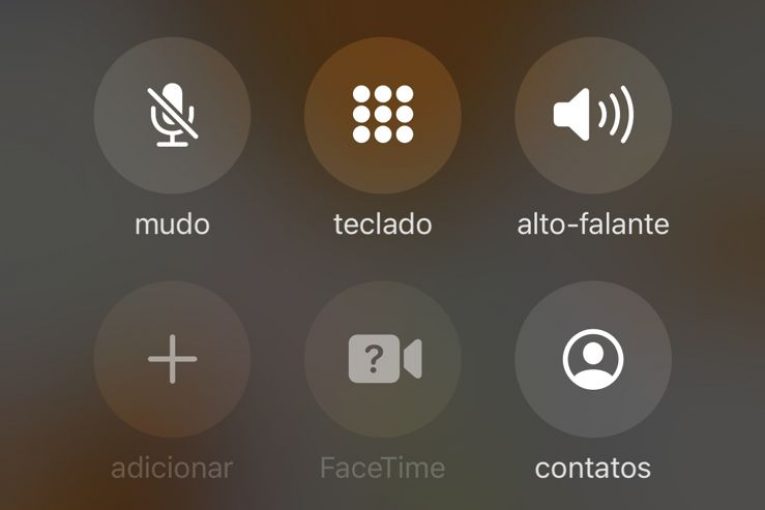Open the teclado keypad
Viewport: 765px width, 510px height.
coord(382,116)
